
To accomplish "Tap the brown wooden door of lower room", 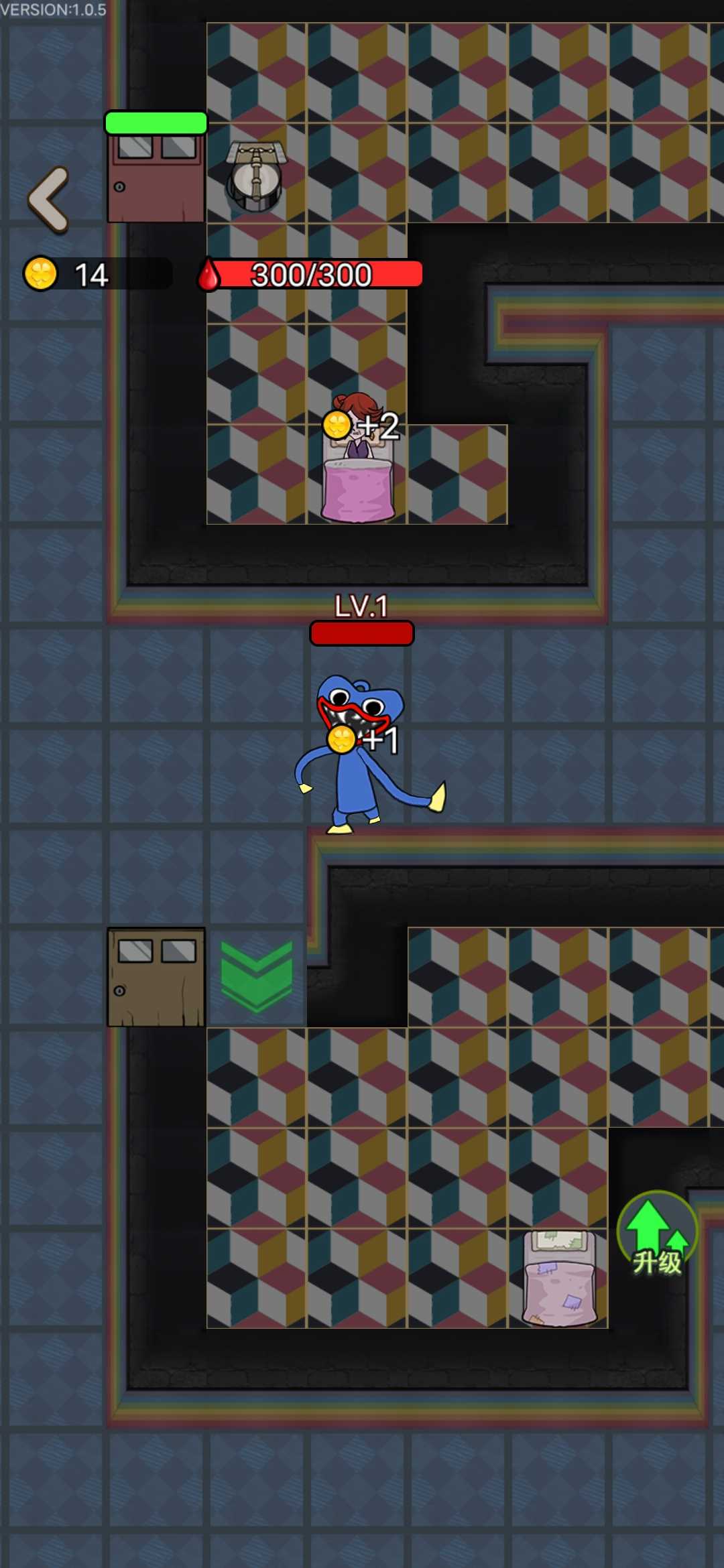I will point(156,977).
